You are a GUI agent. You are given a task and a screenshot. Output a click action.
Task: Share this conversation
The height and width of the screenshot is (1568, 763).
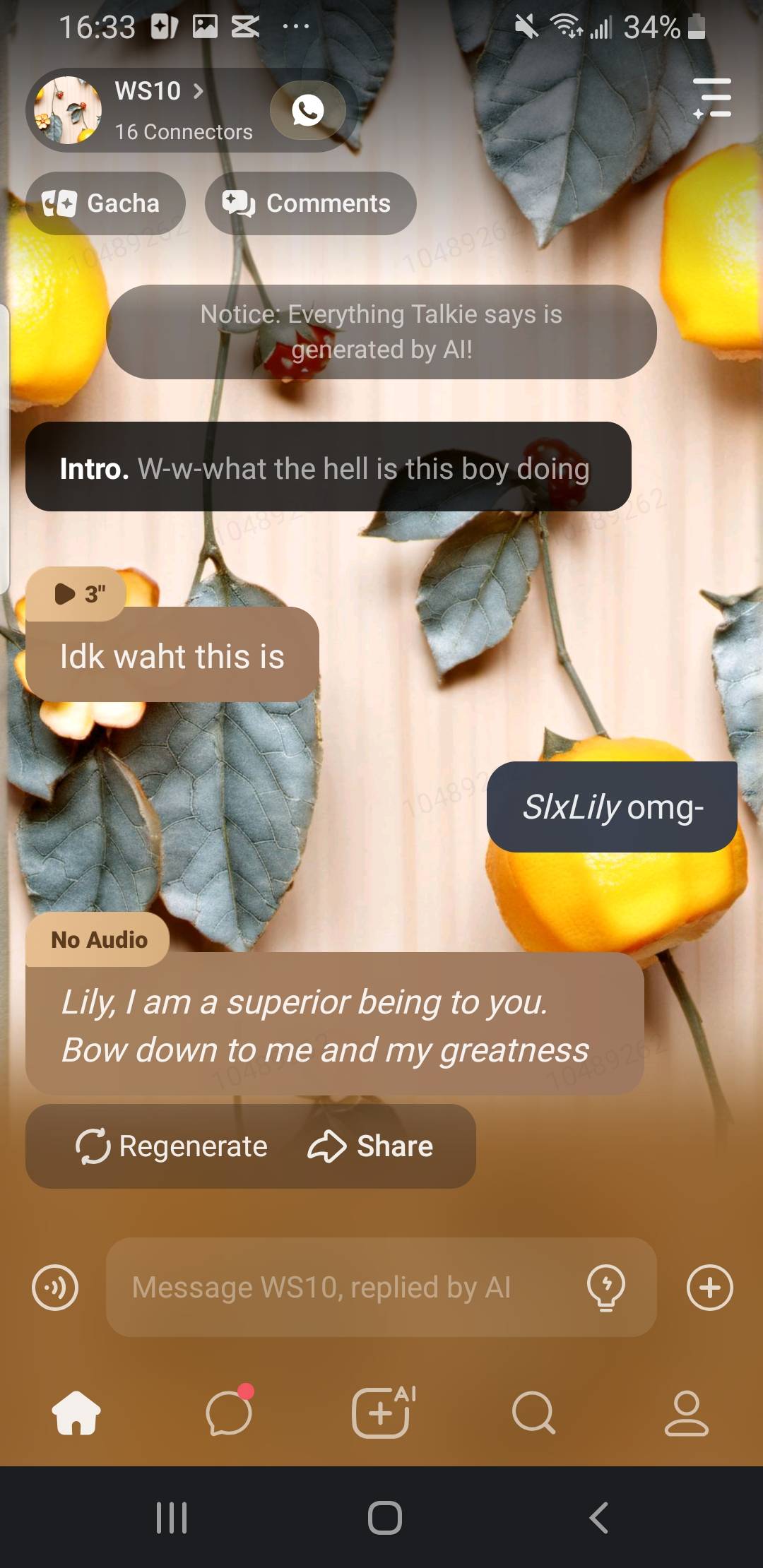click(x=371, y=1146)
